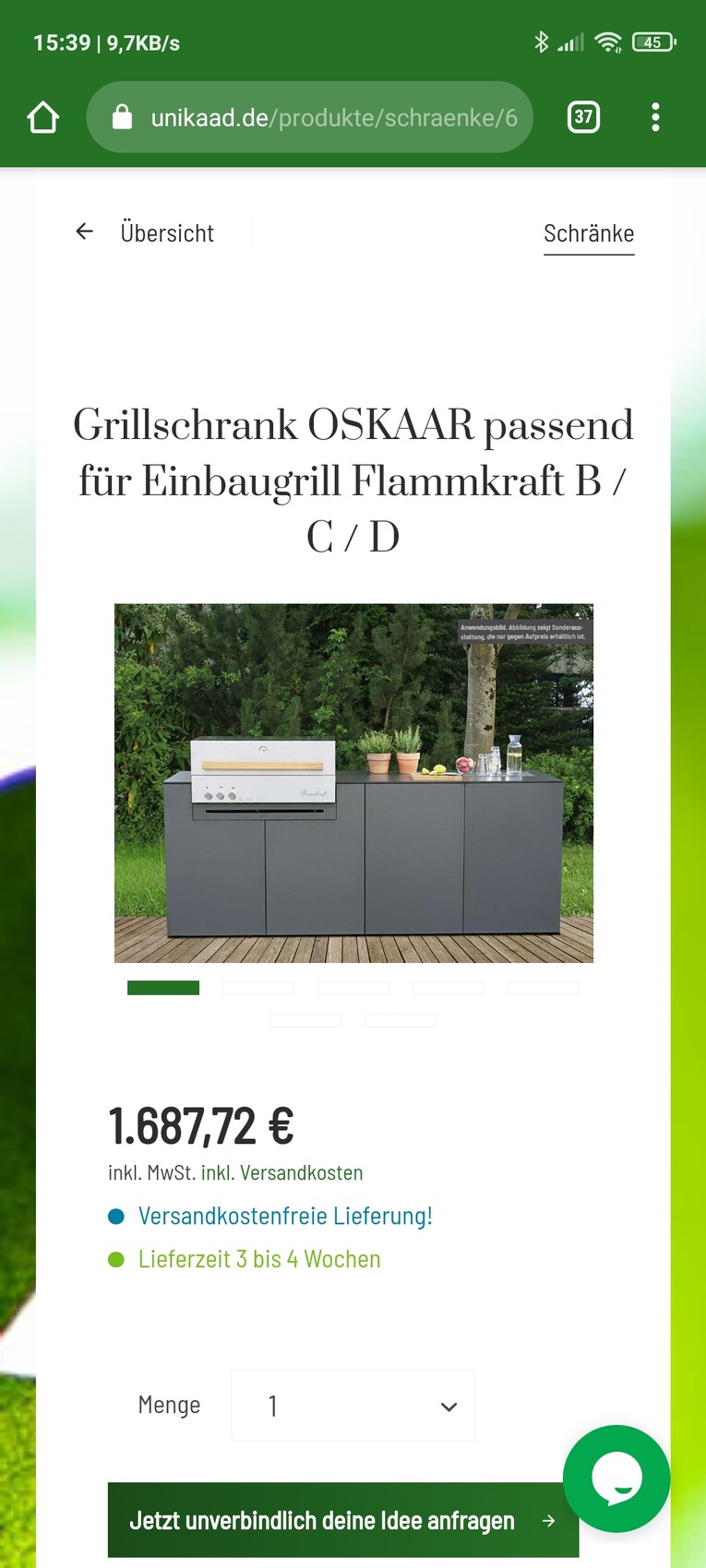The image size is (706, 1568).
Task: Open the Schränke category link
Action: click(x=589, y=233)
